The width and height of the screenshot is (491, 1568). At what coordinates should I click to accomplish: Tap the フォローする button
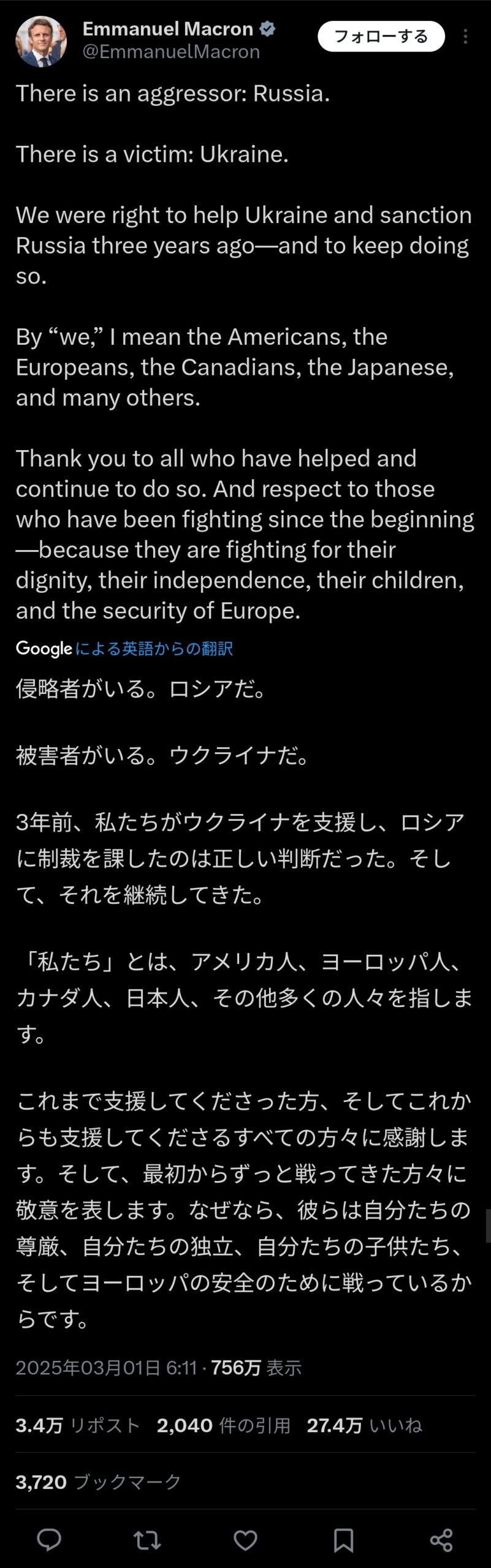(381, 37)
